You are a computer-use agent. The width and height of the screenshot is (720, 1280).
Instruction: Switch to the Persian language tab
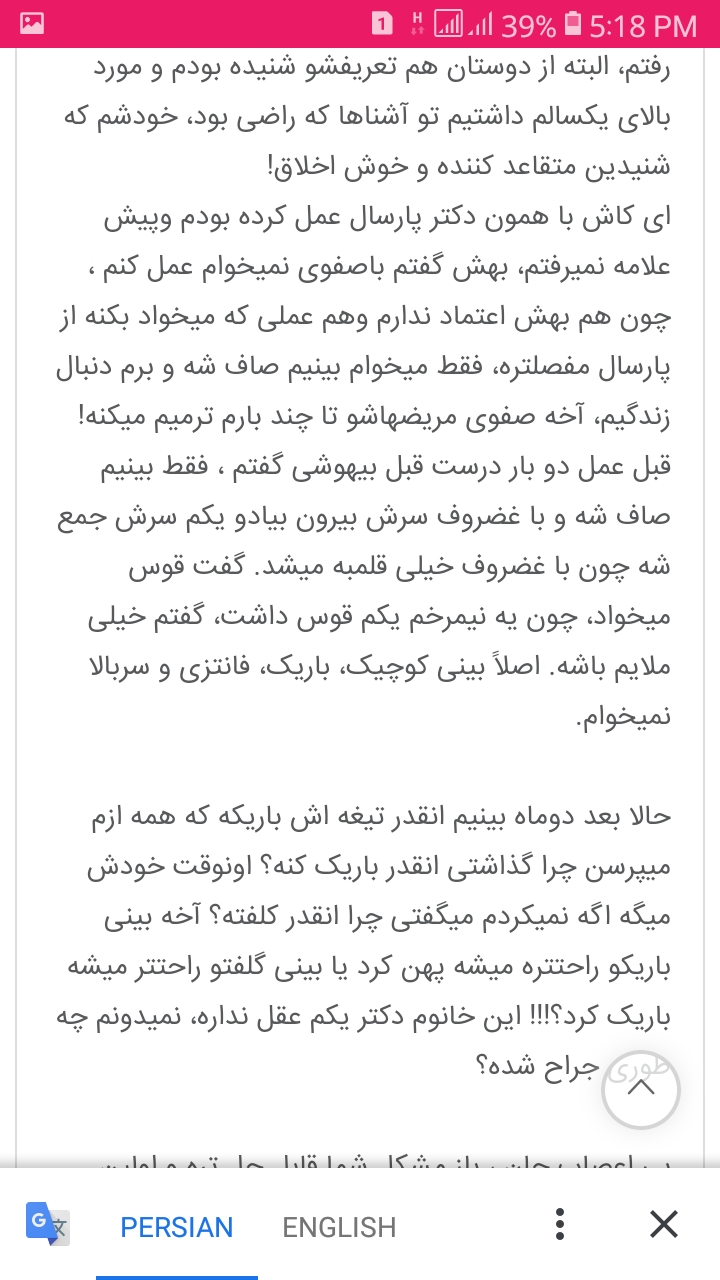177,1226
